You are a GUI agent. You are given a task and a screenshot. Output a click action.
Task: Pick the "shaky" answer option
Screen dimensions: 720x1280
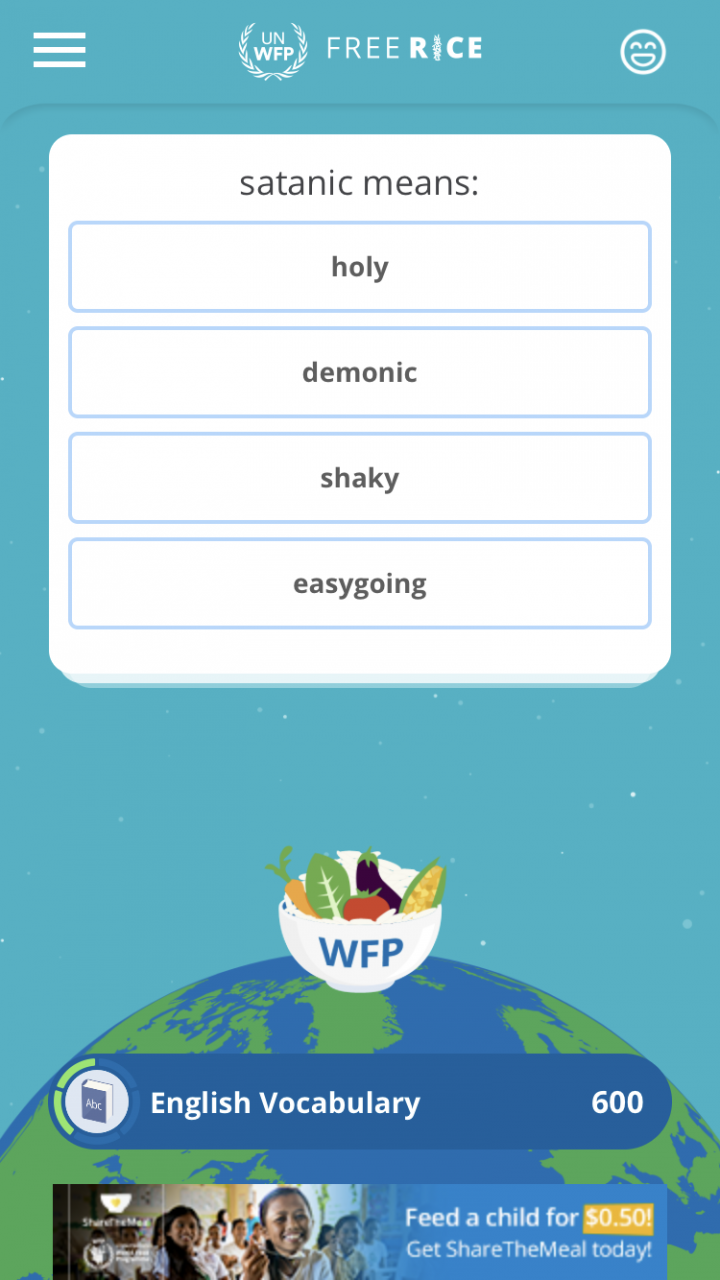(x=360, y=478)
